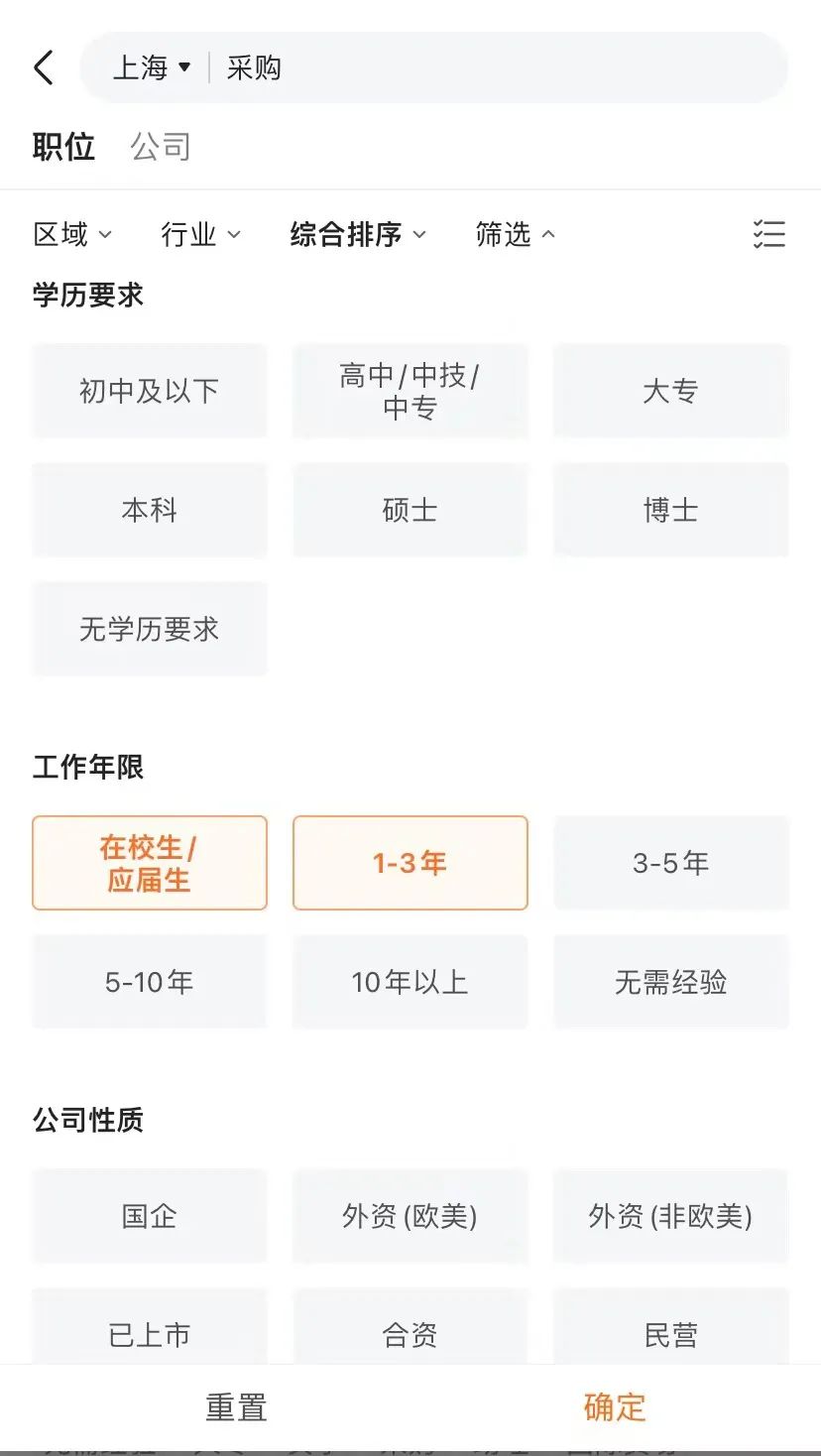Expand the 区域 filter dropdown
The width and height of the screenshot is (821, 1456).
[73, 235]
